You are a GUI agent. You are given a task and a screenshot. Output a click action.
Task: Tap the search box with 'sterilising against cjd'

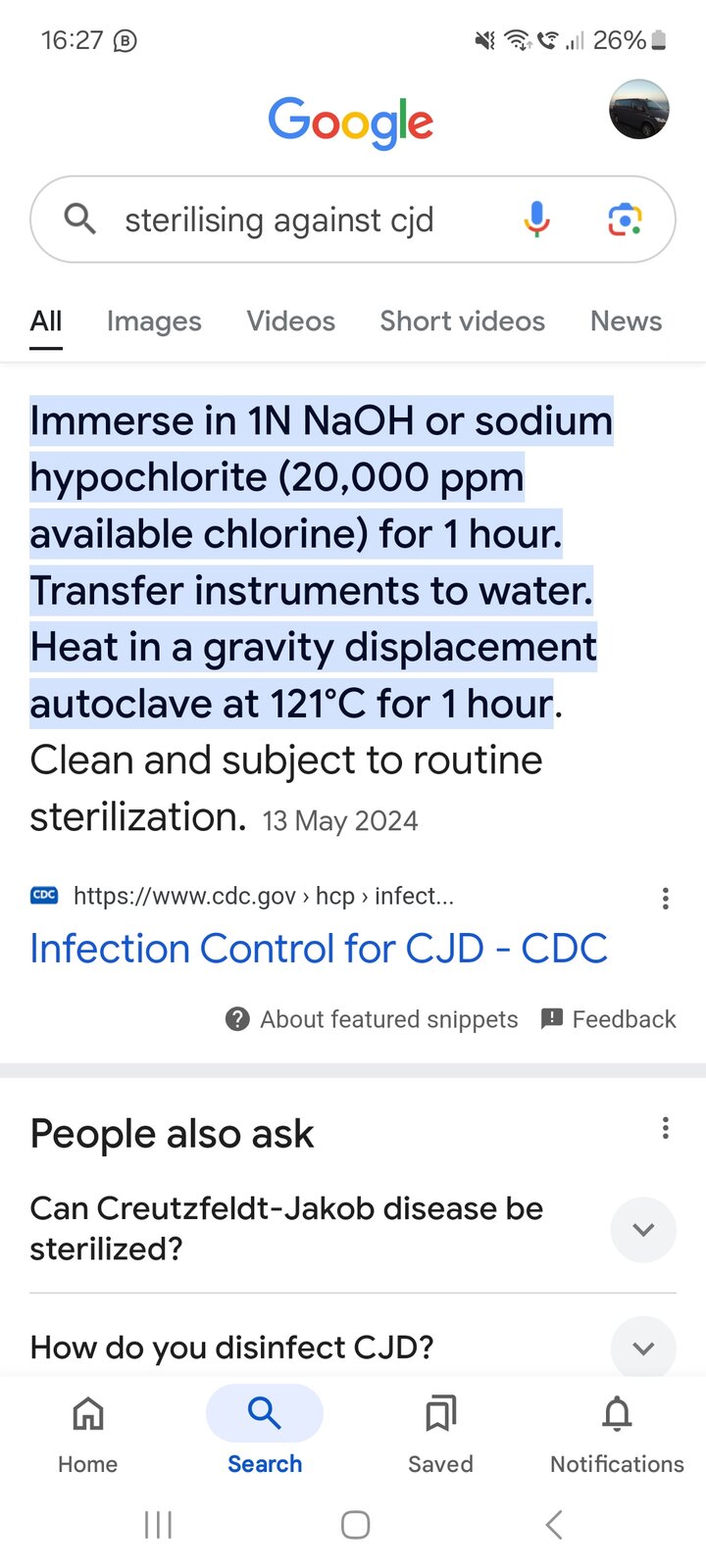279,220
